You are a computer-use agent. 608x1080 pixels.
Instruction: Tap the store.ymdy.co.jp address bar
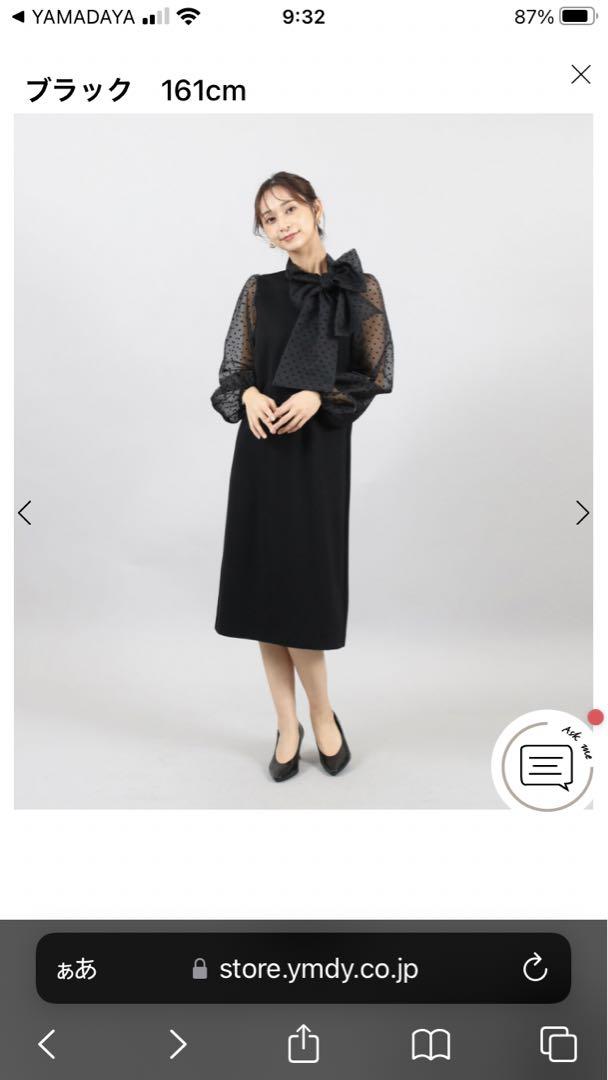tap(305, 968)
